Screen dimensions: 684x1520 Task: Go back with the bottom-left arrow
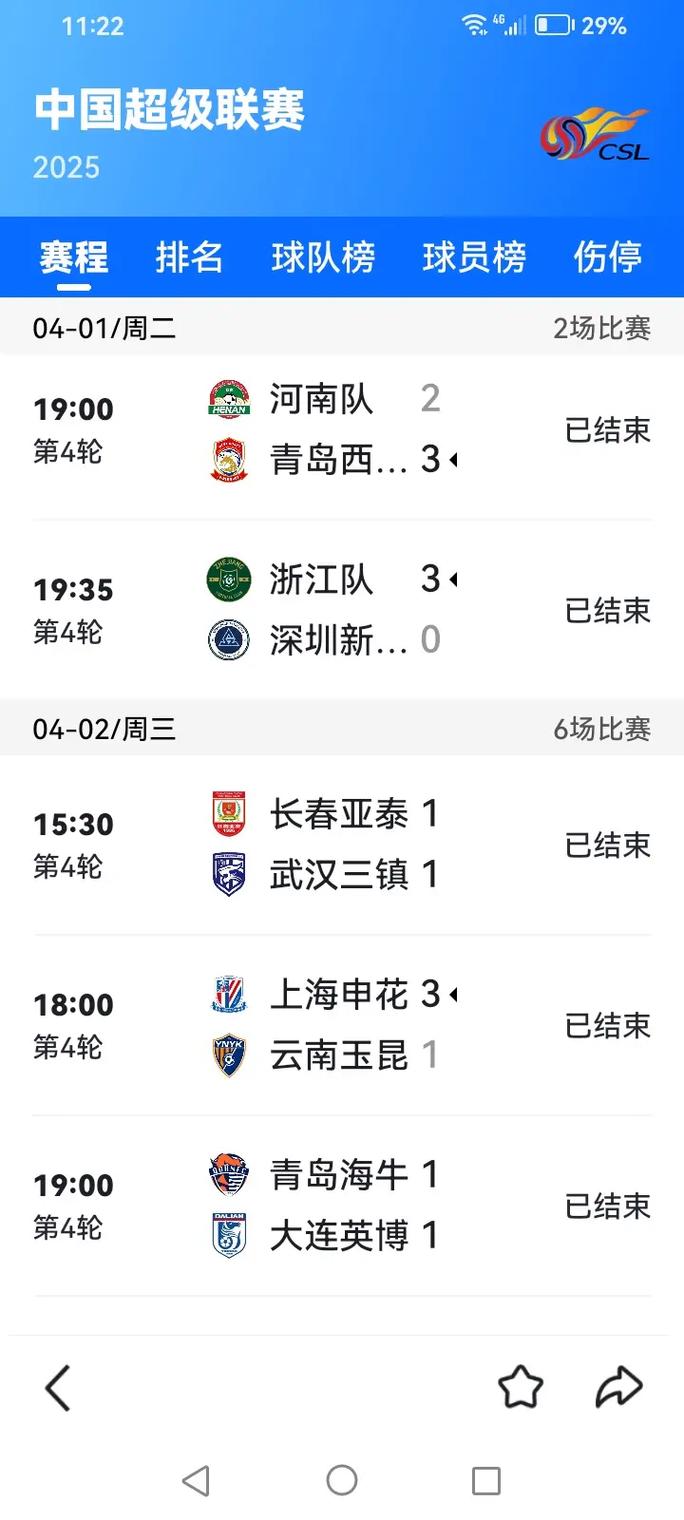tap(58, 1388)
